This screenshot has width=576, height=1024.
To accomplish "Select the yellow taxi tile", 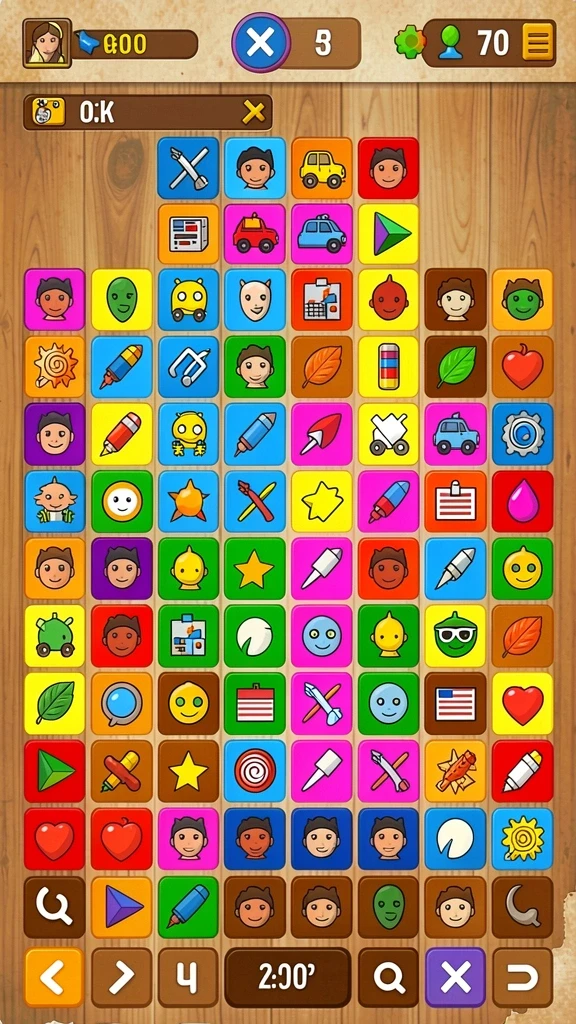I will pos(322,168).
